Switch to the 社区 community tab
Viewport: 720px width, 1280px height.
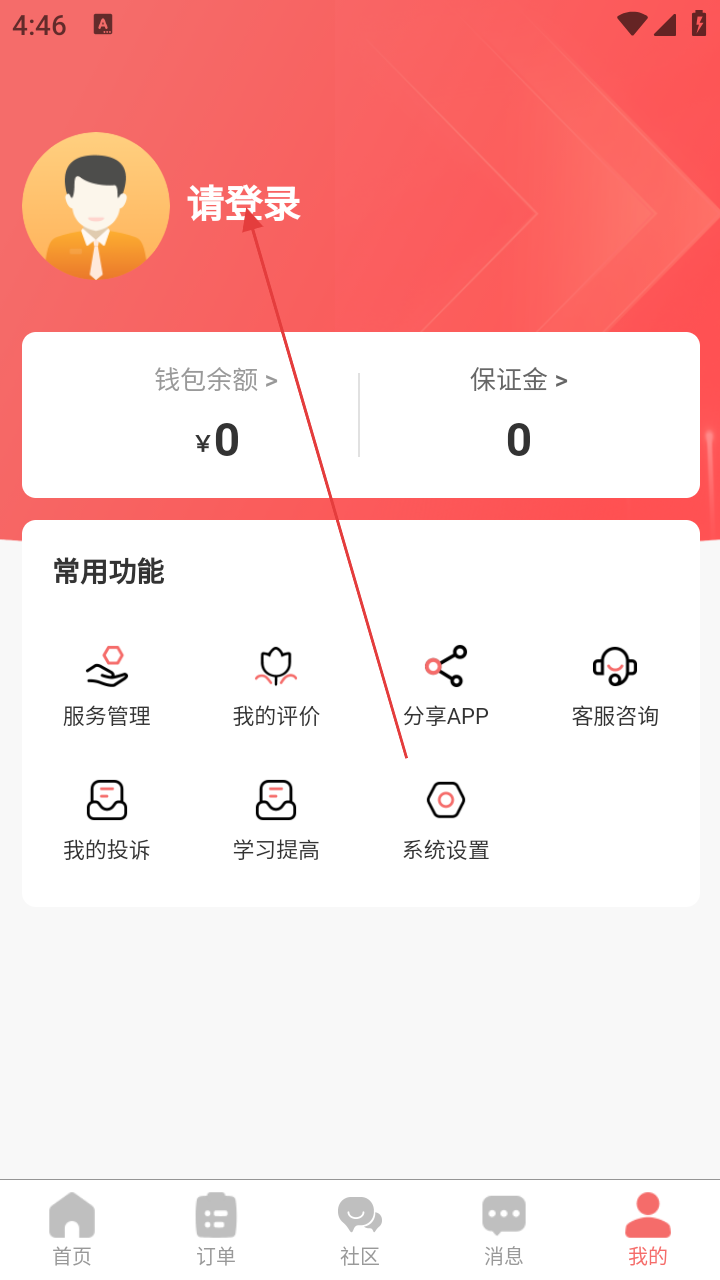tap(360, 1229)
